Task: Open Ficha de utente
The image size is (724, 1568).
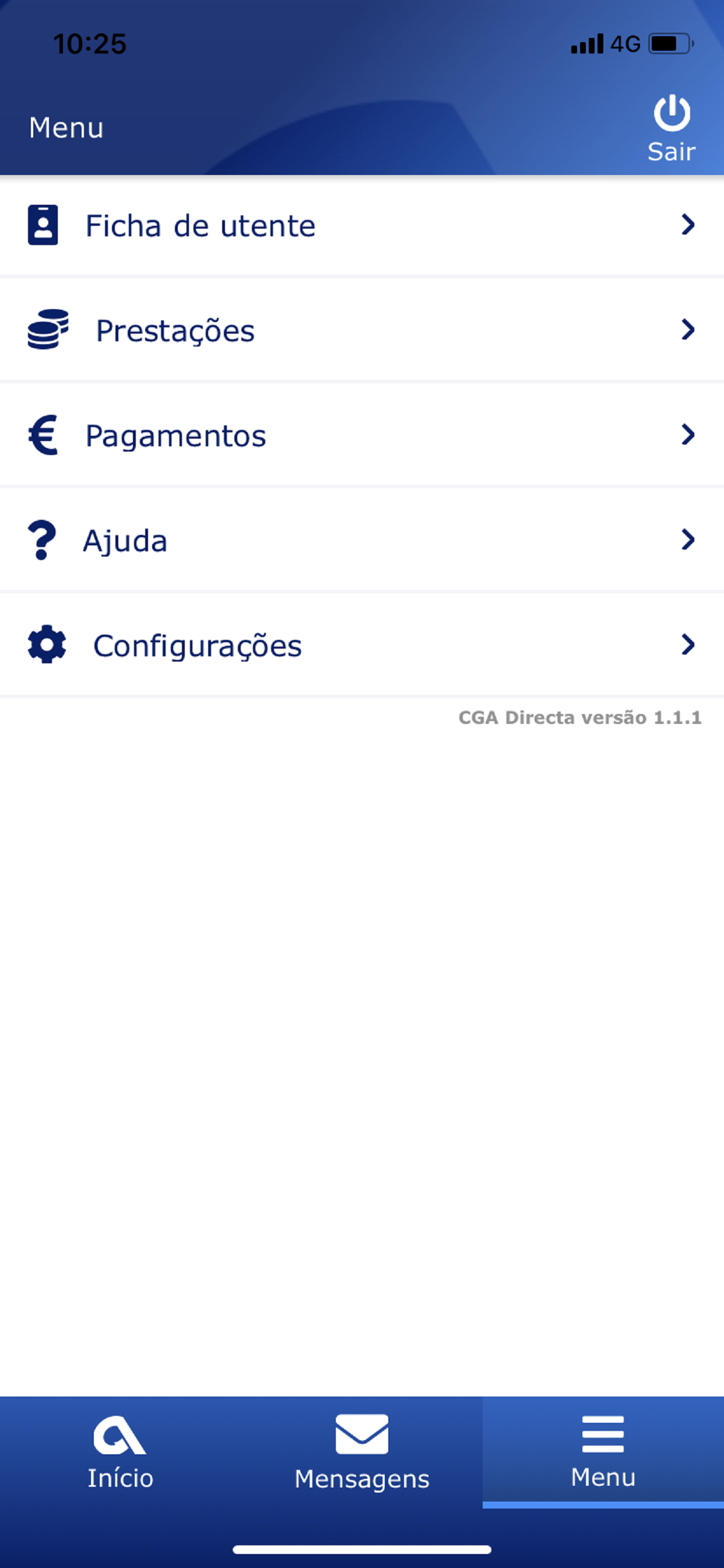Action: click(362, 226)
